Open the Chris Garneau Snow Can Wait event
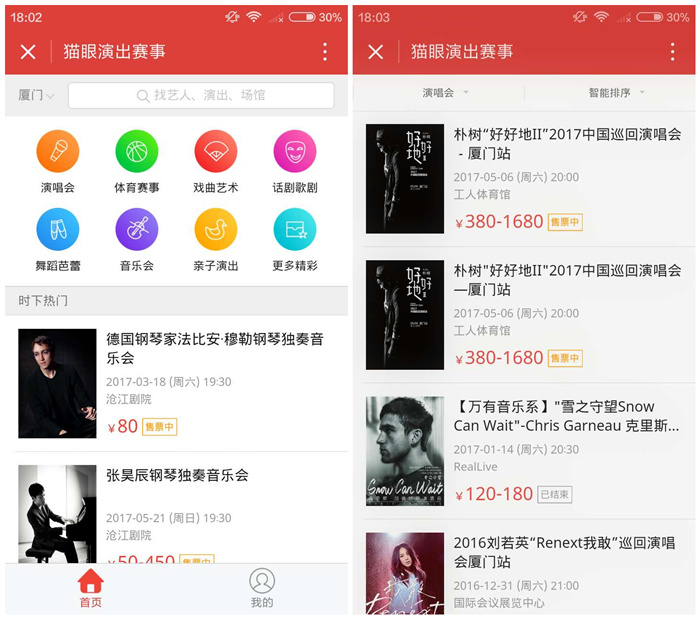The height and width of the screenshot is (619, 700). [x=566, y=416]
